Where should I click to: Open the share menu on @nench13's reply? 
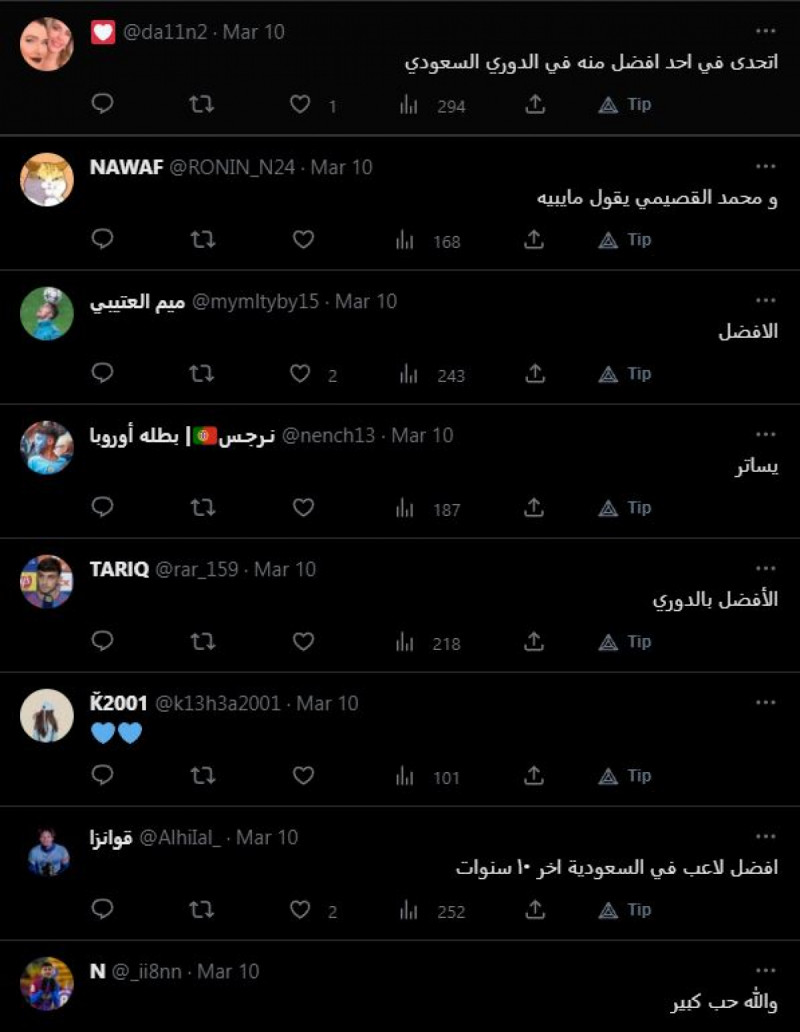[534, 506]
